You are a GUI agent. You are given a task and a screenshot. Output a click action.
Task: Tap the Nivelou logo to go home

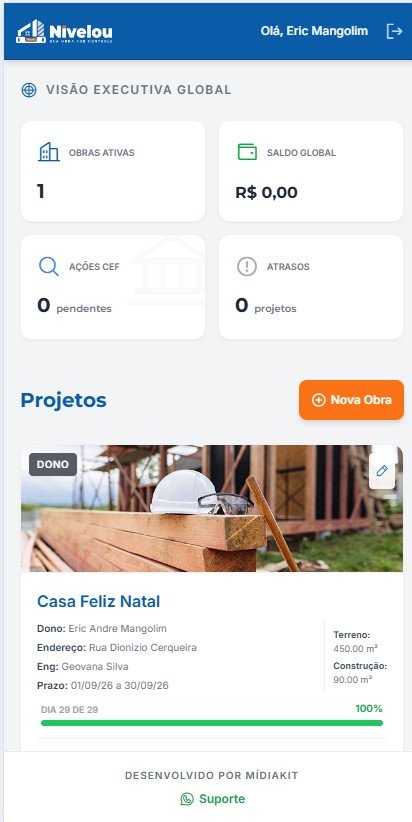point(64,31)
